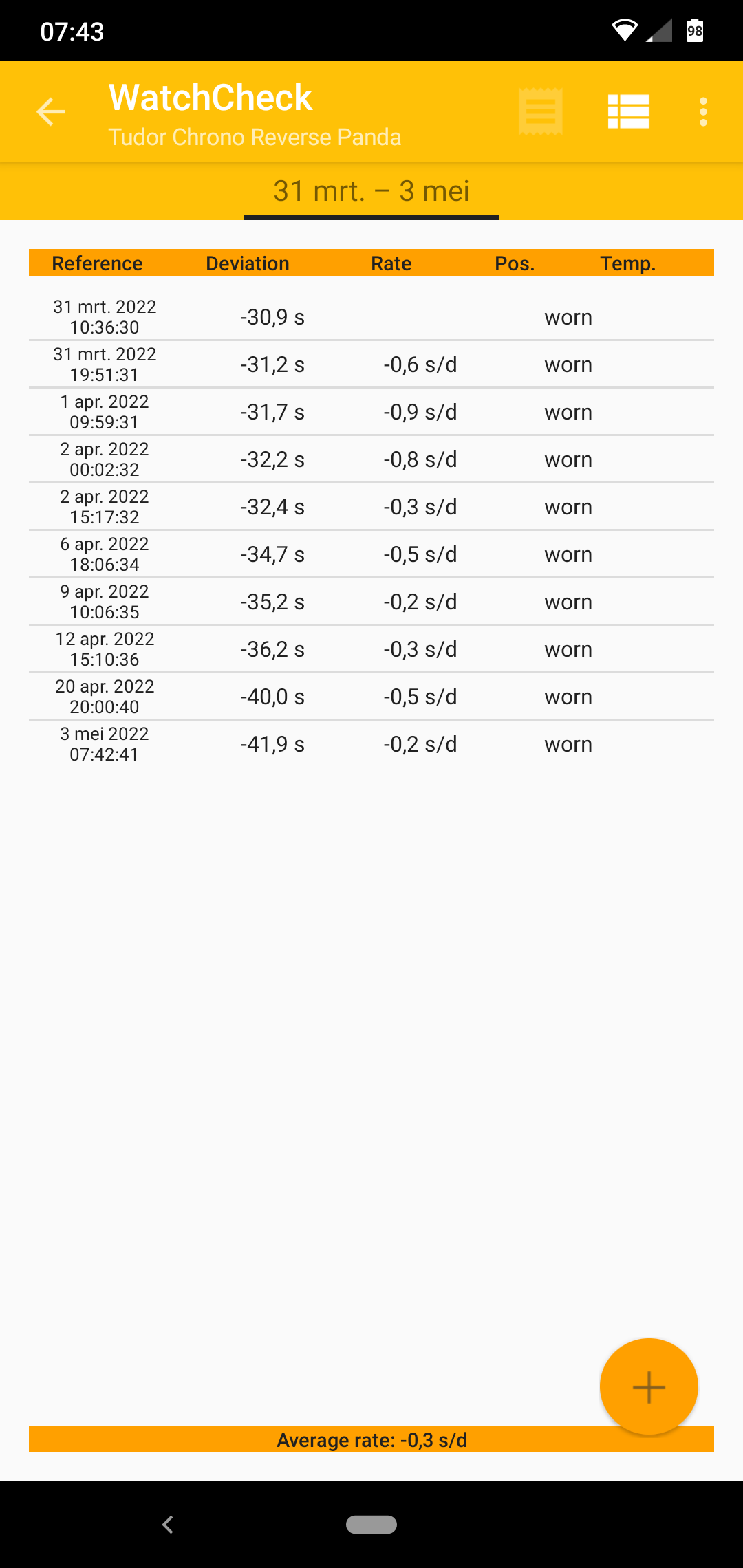Open the 31 mrt. 2022 19:51:31 entry
The width and height of the screenshot is (743, 1568).
(x=371, y=364)
